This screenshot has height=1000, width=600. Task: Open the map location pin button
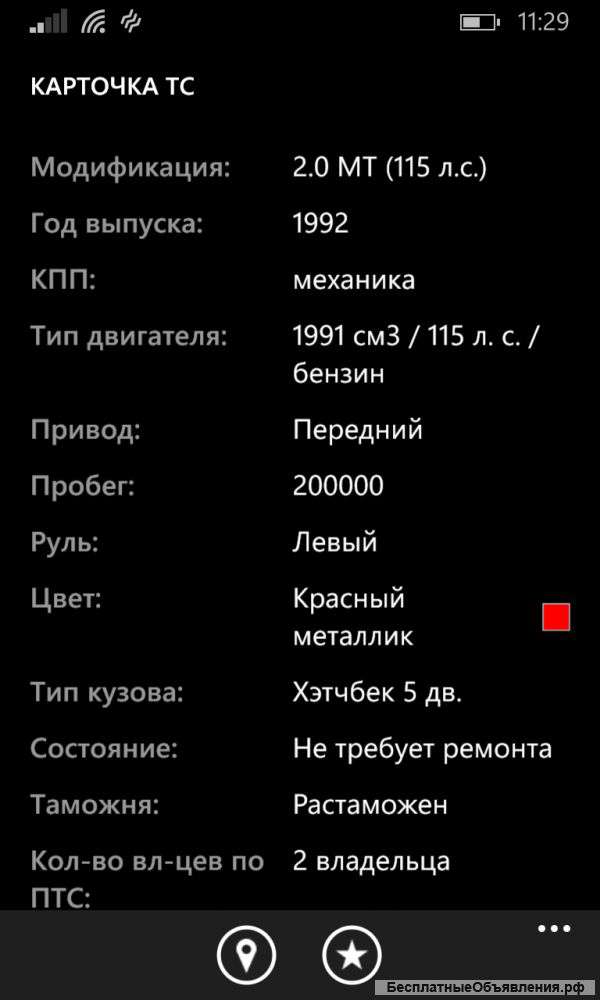pyautogui.click(x=246, y=956)
